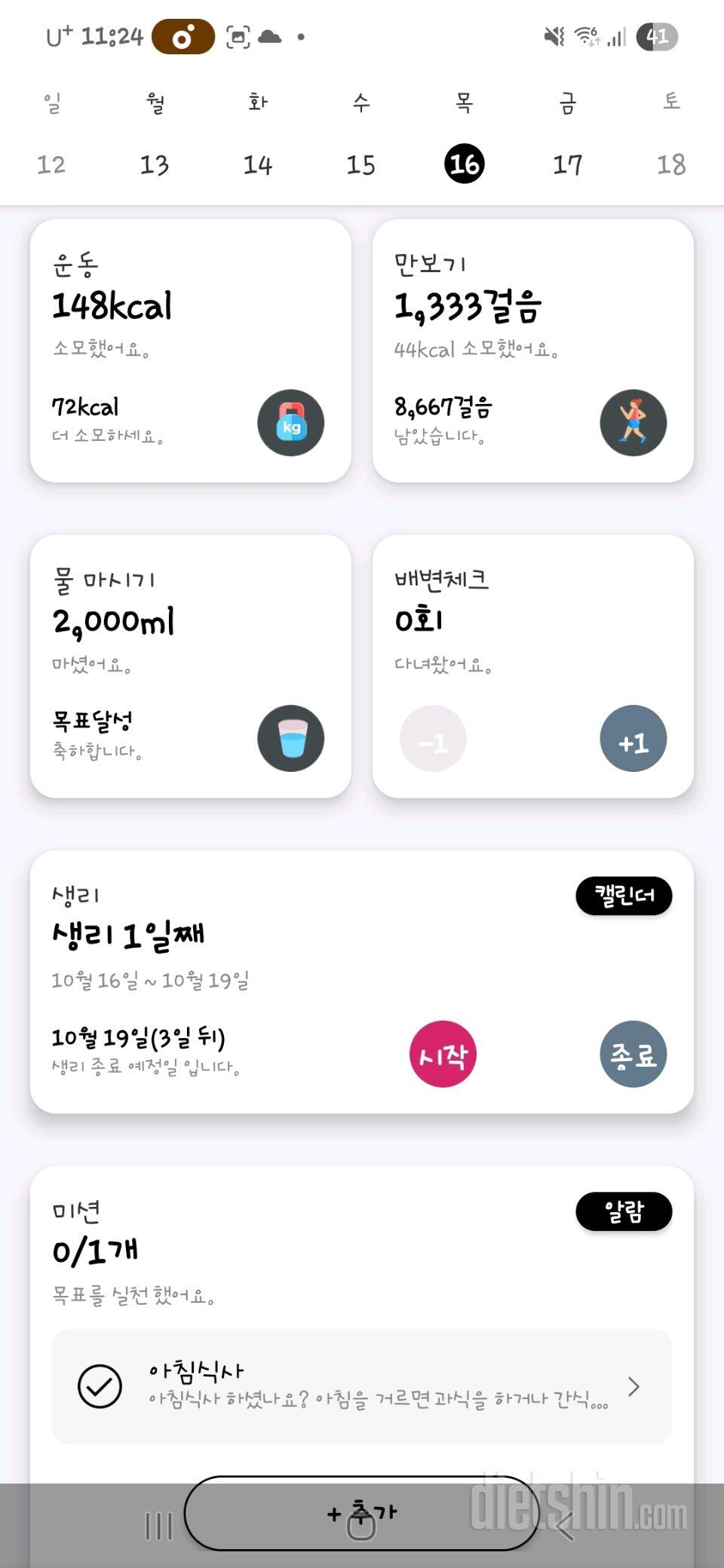Select Monday the 13th in calendar
This screenshot has height=1568, width=724.
(x=155, y=164)
